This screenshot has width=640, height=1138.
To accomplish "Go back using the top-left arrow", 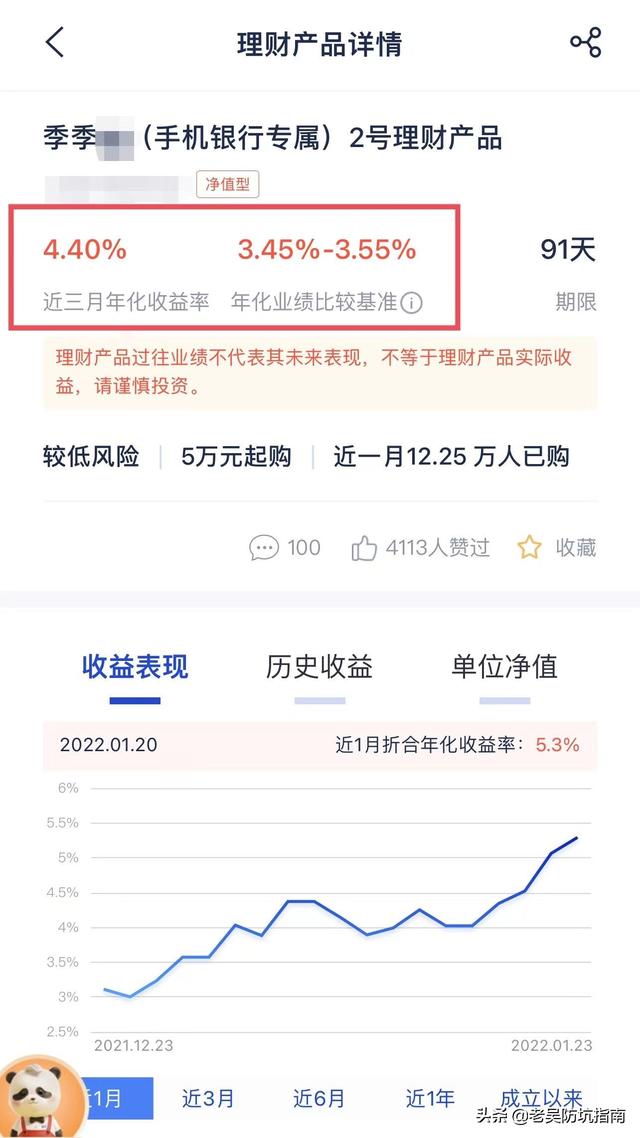I will tap(55, 42).
